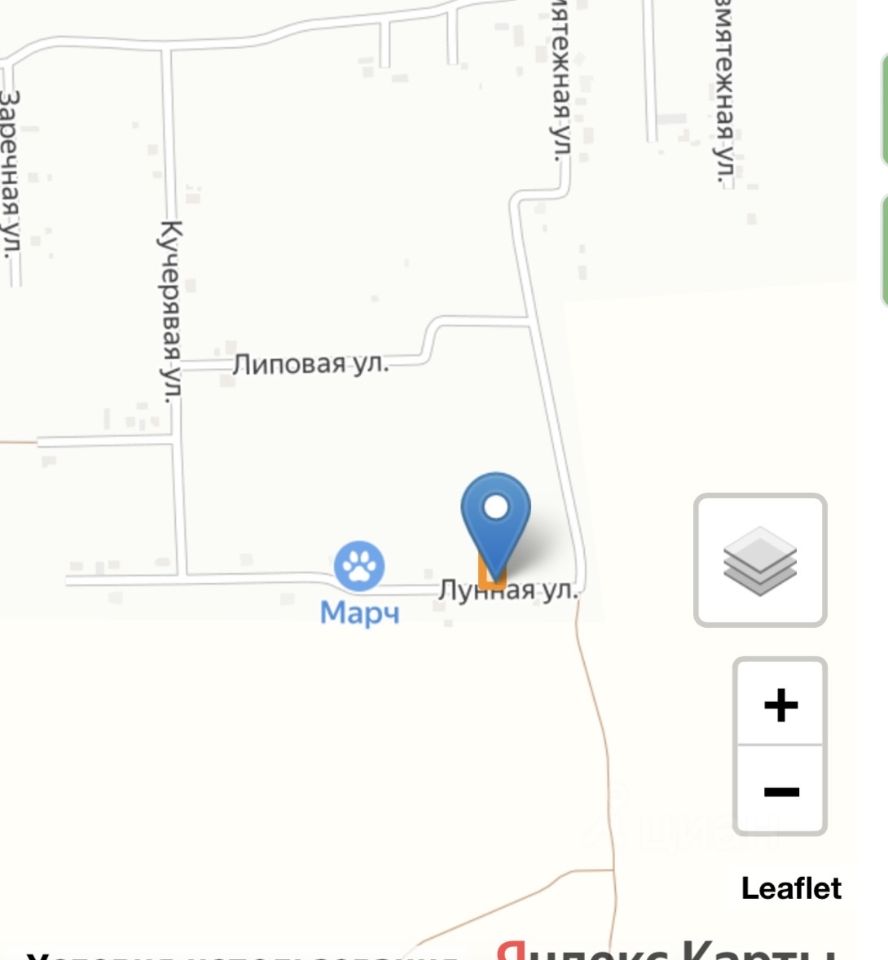The height and width of the screenshot is (960, 888).
Task: Zoom out of the map
Action: pos(780,791)
